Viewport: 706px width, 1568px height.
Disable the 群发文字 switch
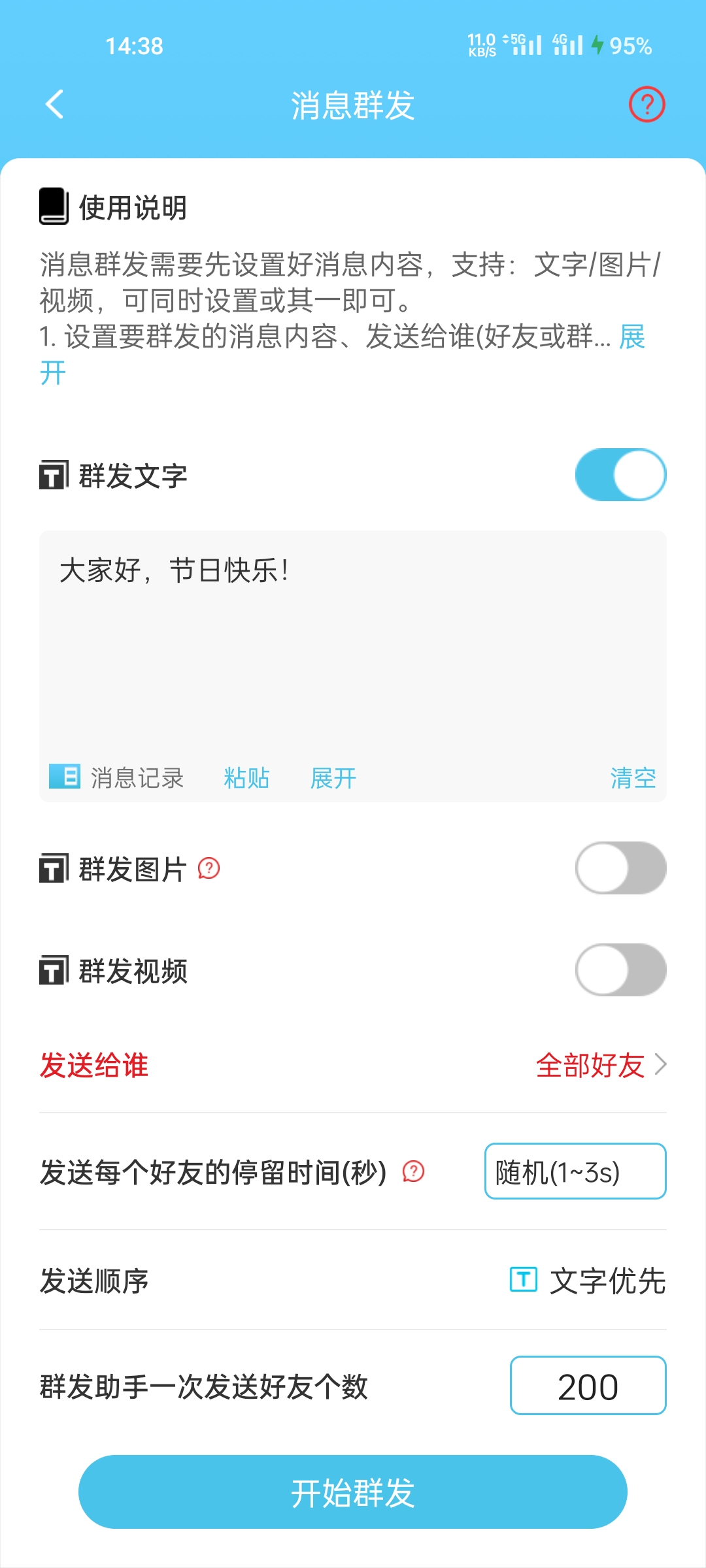[x=620, y=476]
